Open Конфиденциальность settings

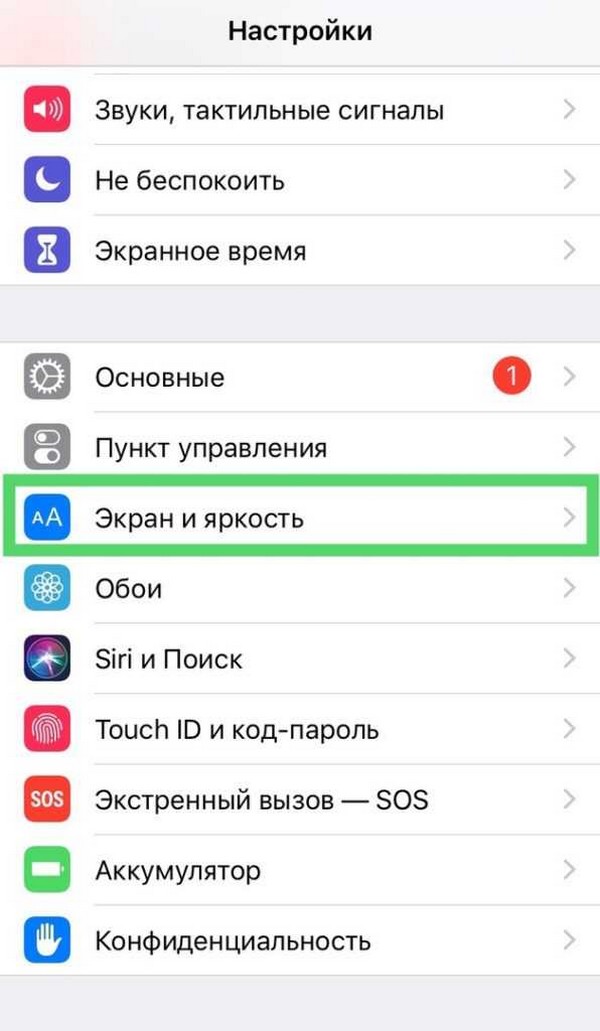click(300, 940)
